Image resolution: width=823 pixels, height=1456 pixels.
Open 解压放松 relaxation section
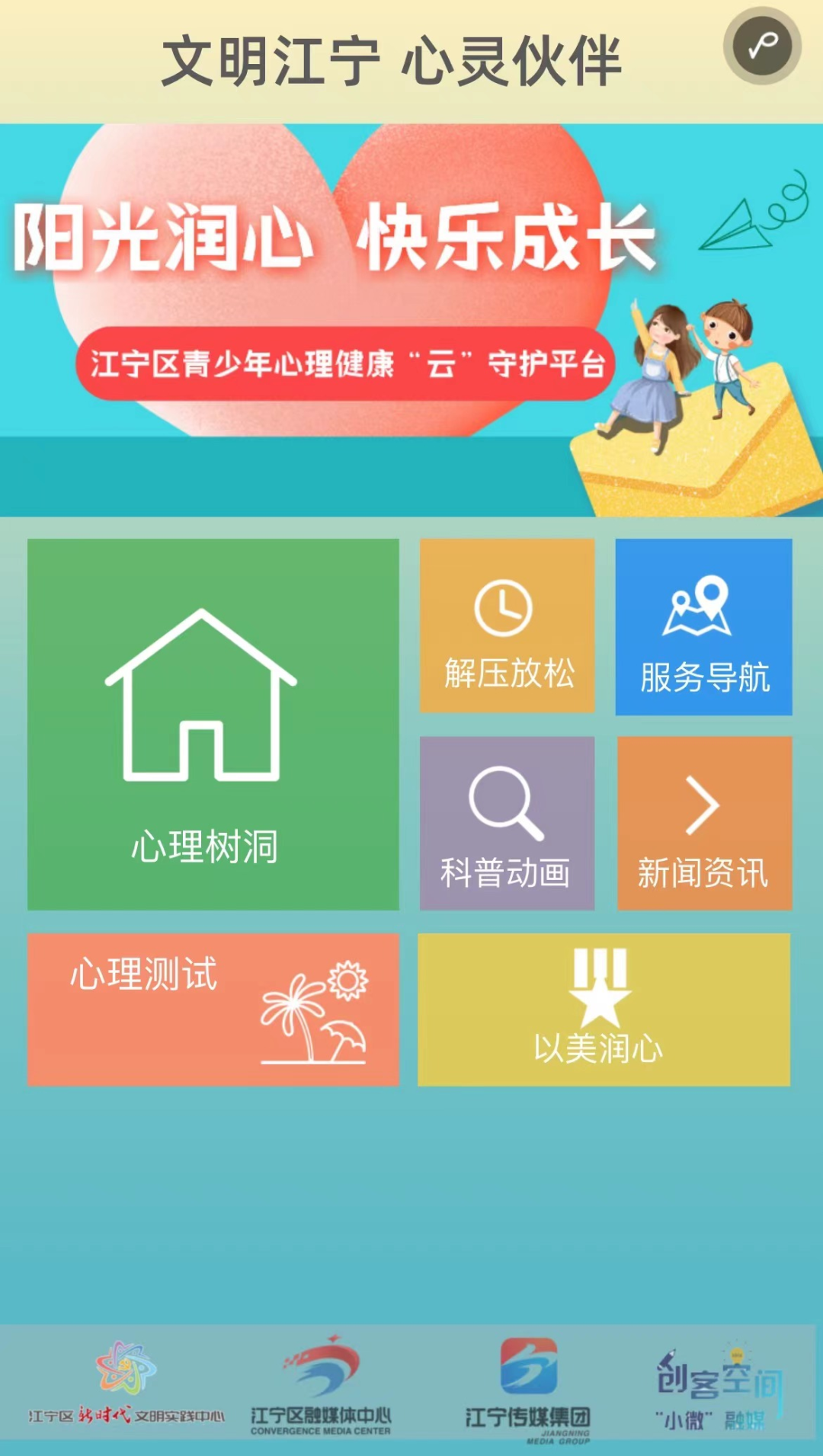(508, 626)
